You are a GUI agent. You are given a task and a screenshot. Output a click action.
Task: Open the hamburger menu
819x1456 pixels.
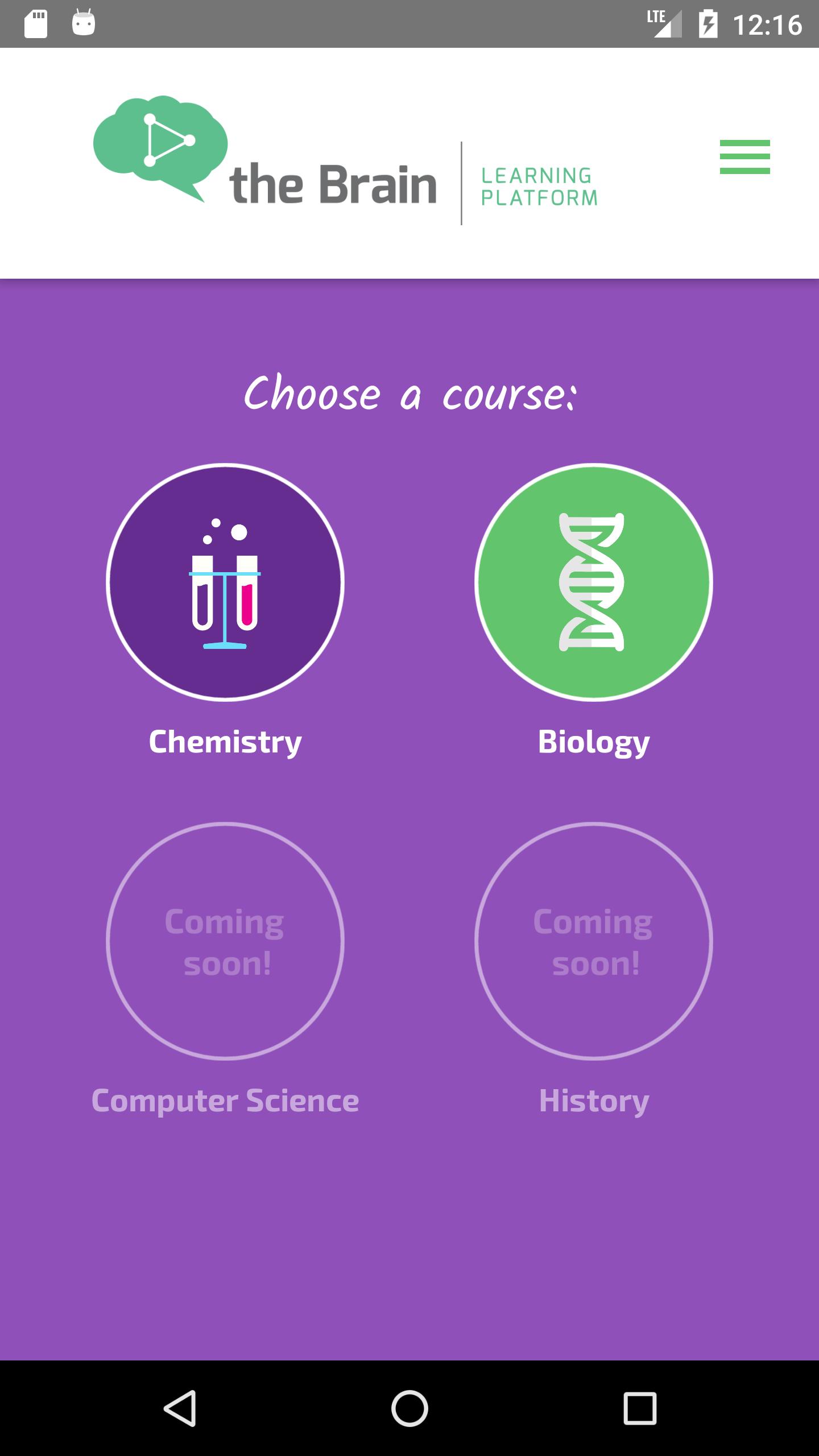click(744, 157)
